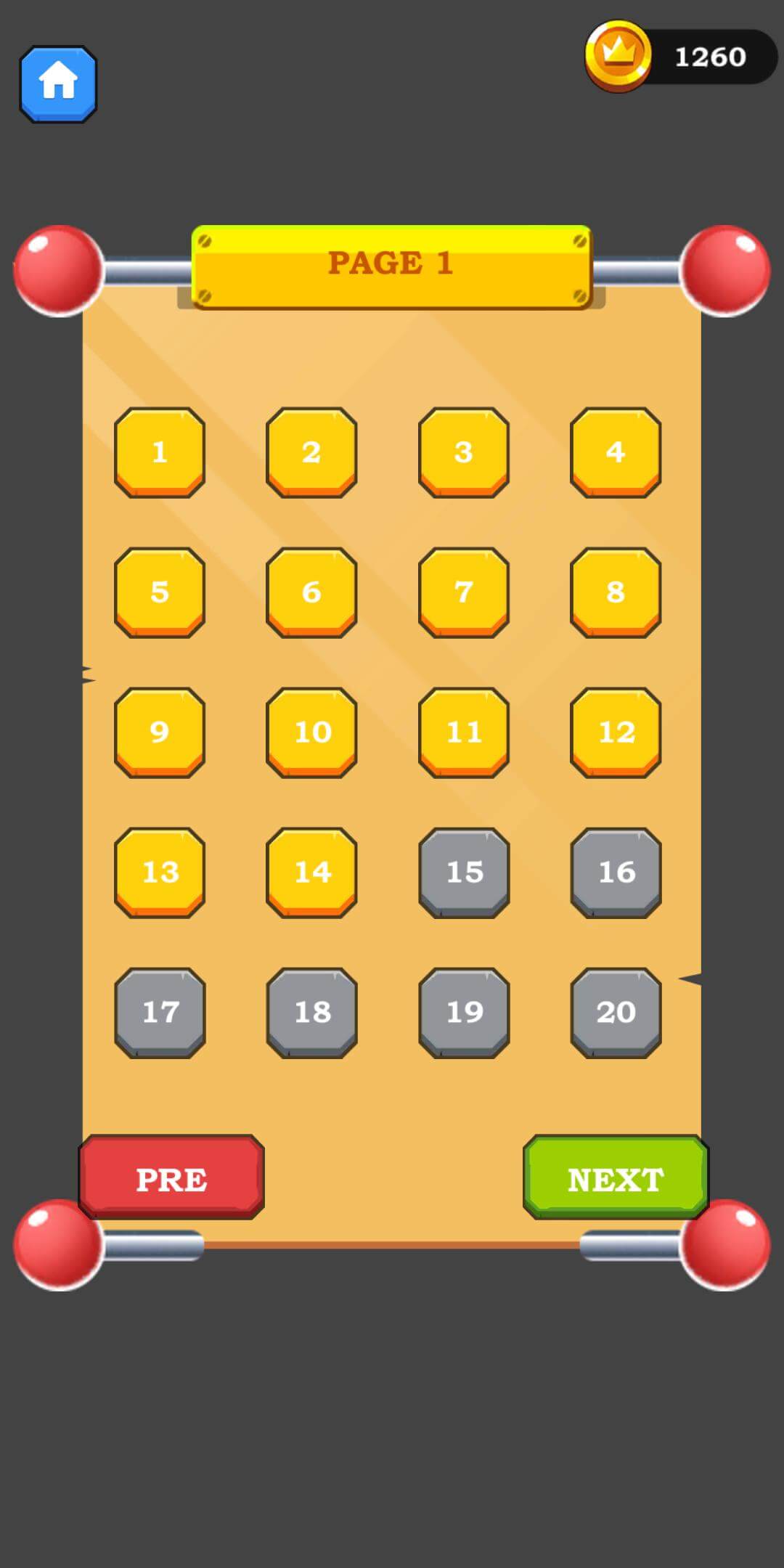Go to the next page with NEXT
The height and width of the screenshot is (1568, 784).
pos(616,1177)
